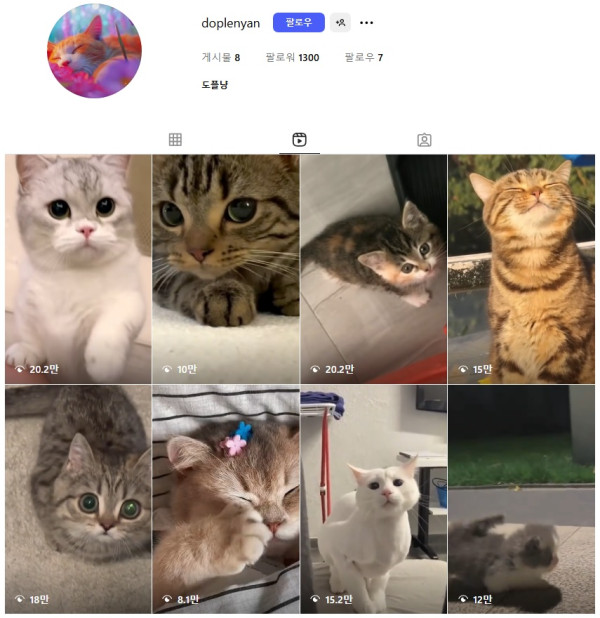Play the standing white cat reel, 15.2만 views
Viewport: 600px width, 618px height.
click(373, 499)
